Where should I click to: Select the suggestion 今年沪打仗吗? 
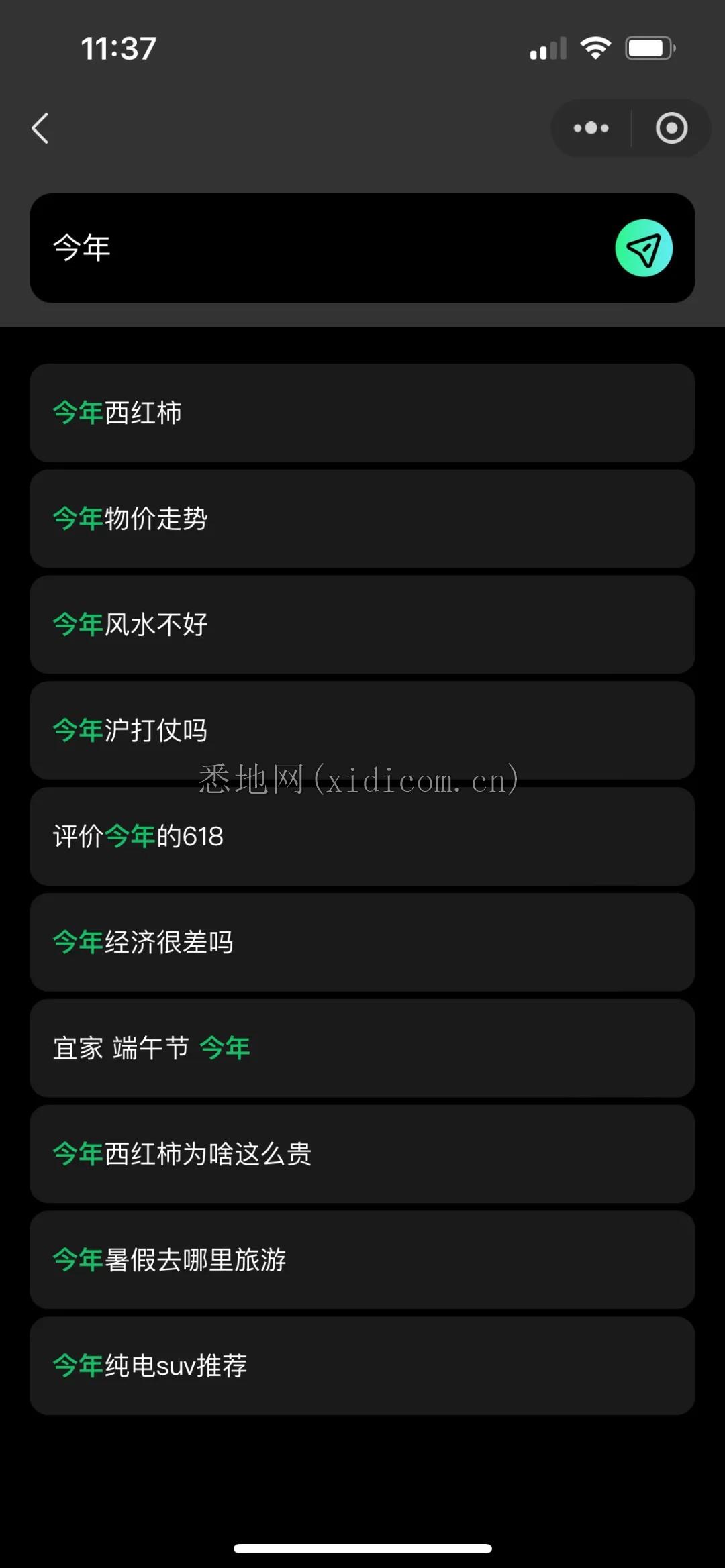362,731
